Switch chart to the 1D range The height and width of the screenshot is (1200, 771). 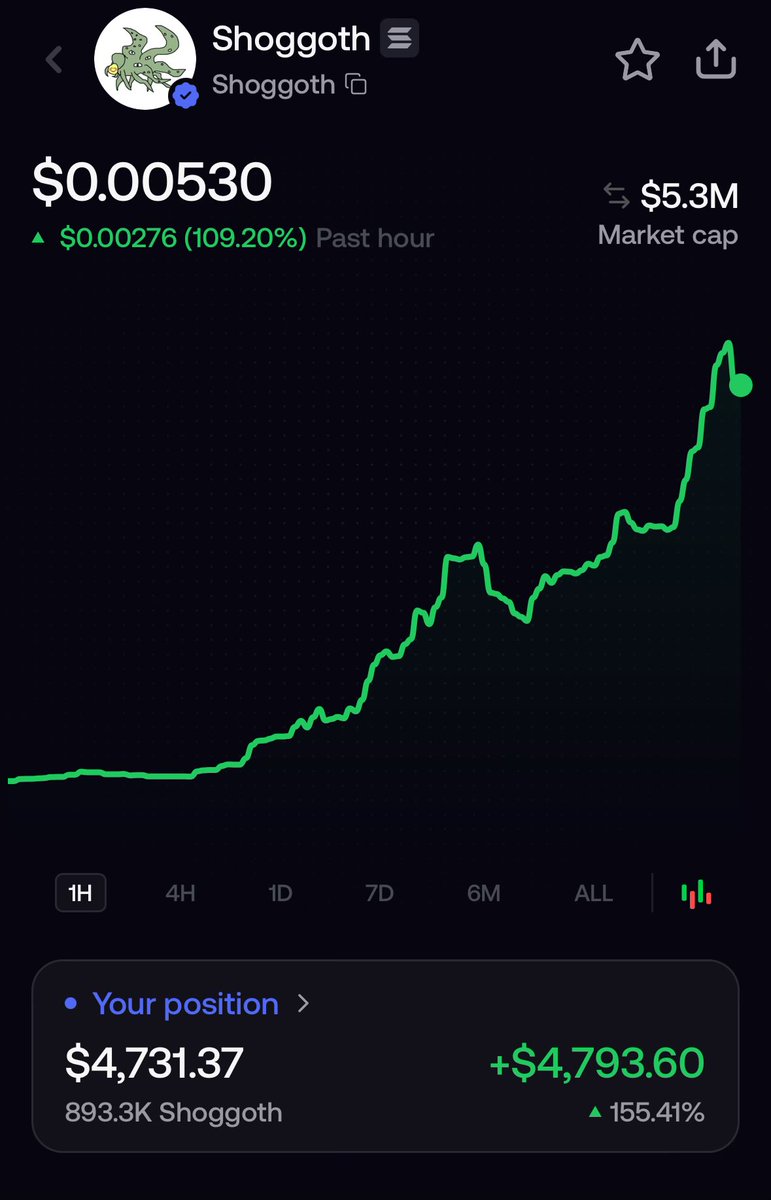(x=280, y=893)
